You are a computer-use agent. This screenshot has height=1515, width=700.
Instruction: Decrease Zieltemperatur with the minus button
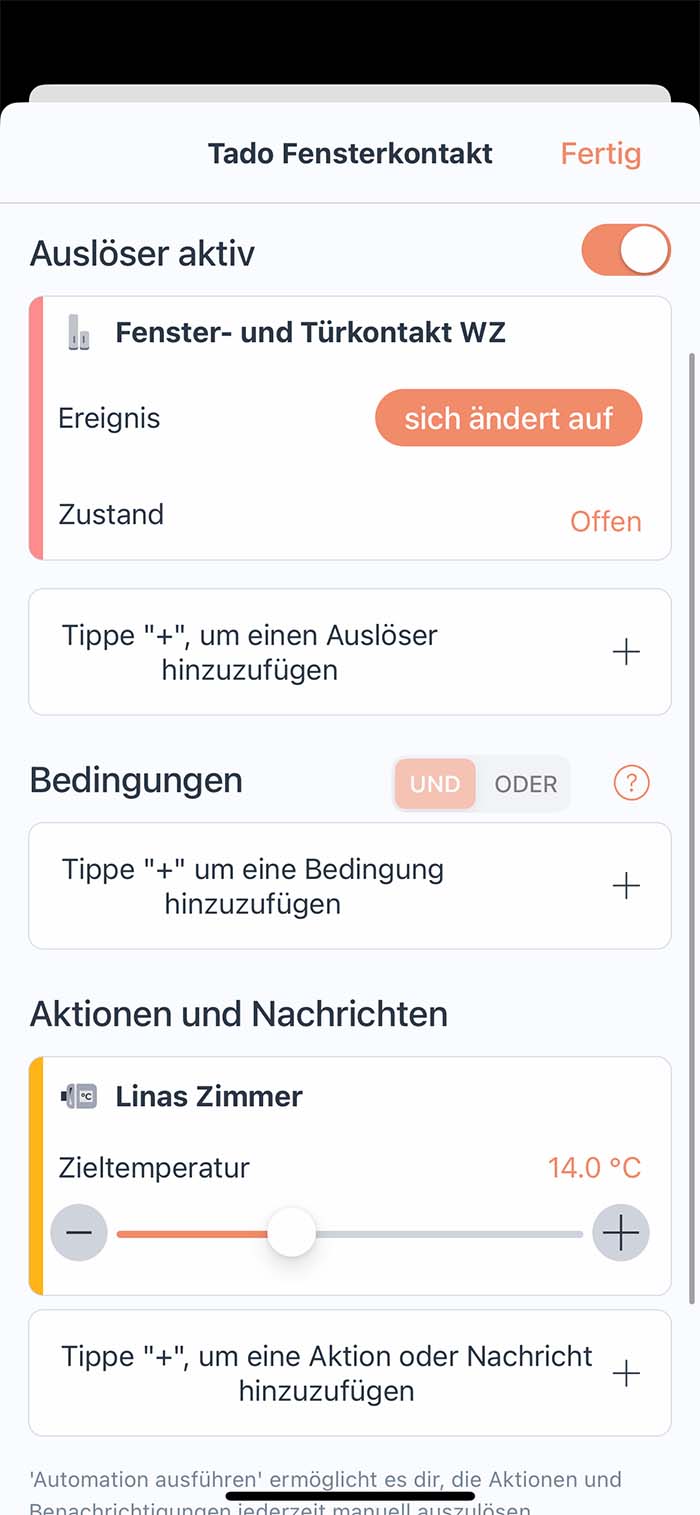point(79,1233)
